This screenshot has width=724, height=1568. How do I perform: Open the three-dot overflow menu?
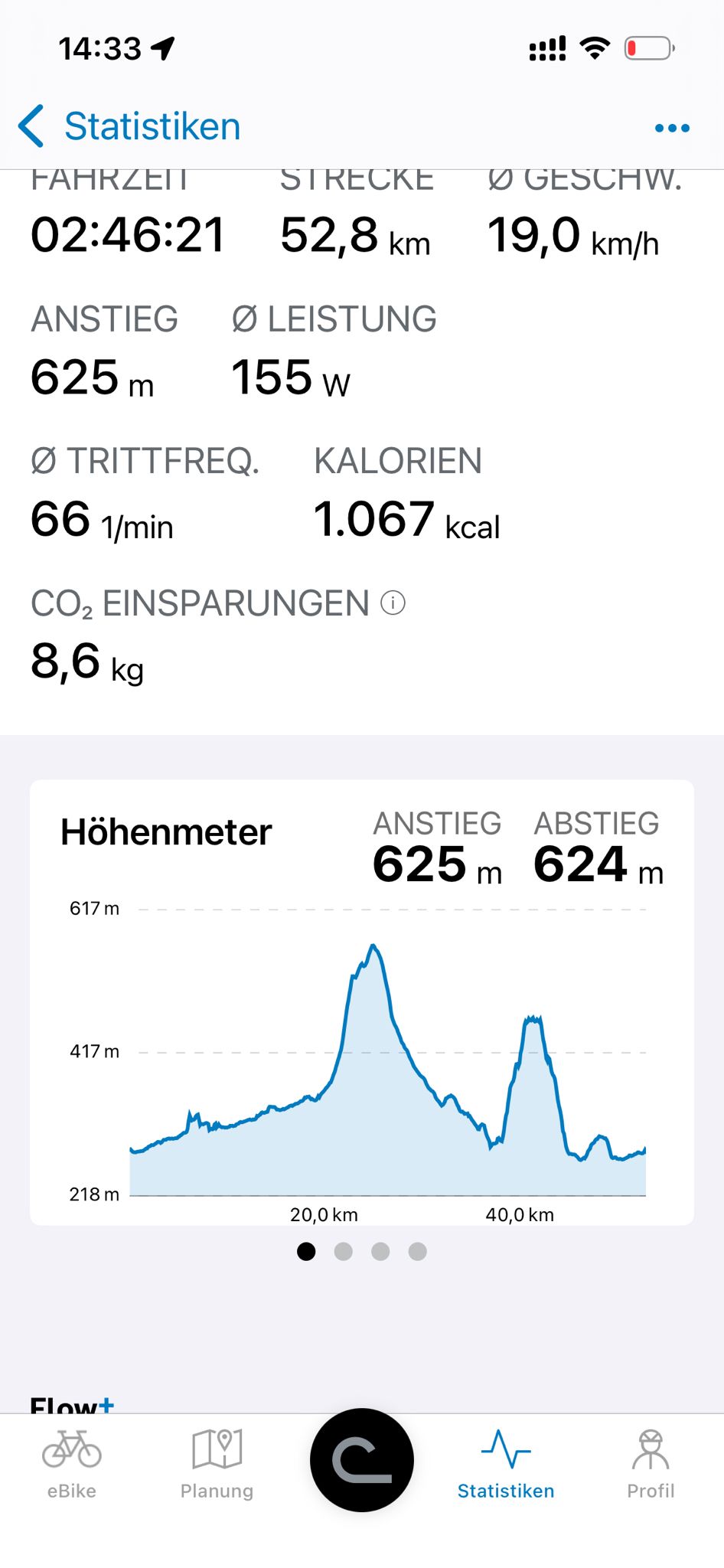672,128
